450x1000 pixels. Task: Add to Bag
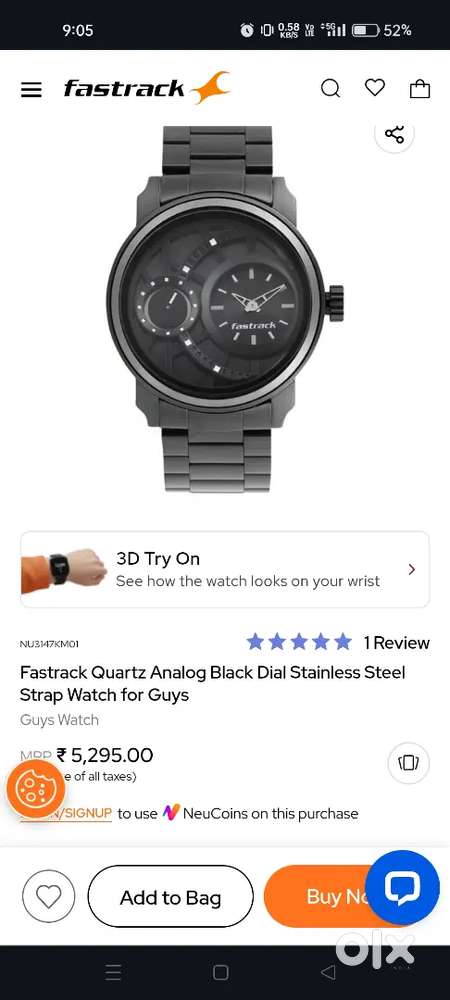coord(171,897)
